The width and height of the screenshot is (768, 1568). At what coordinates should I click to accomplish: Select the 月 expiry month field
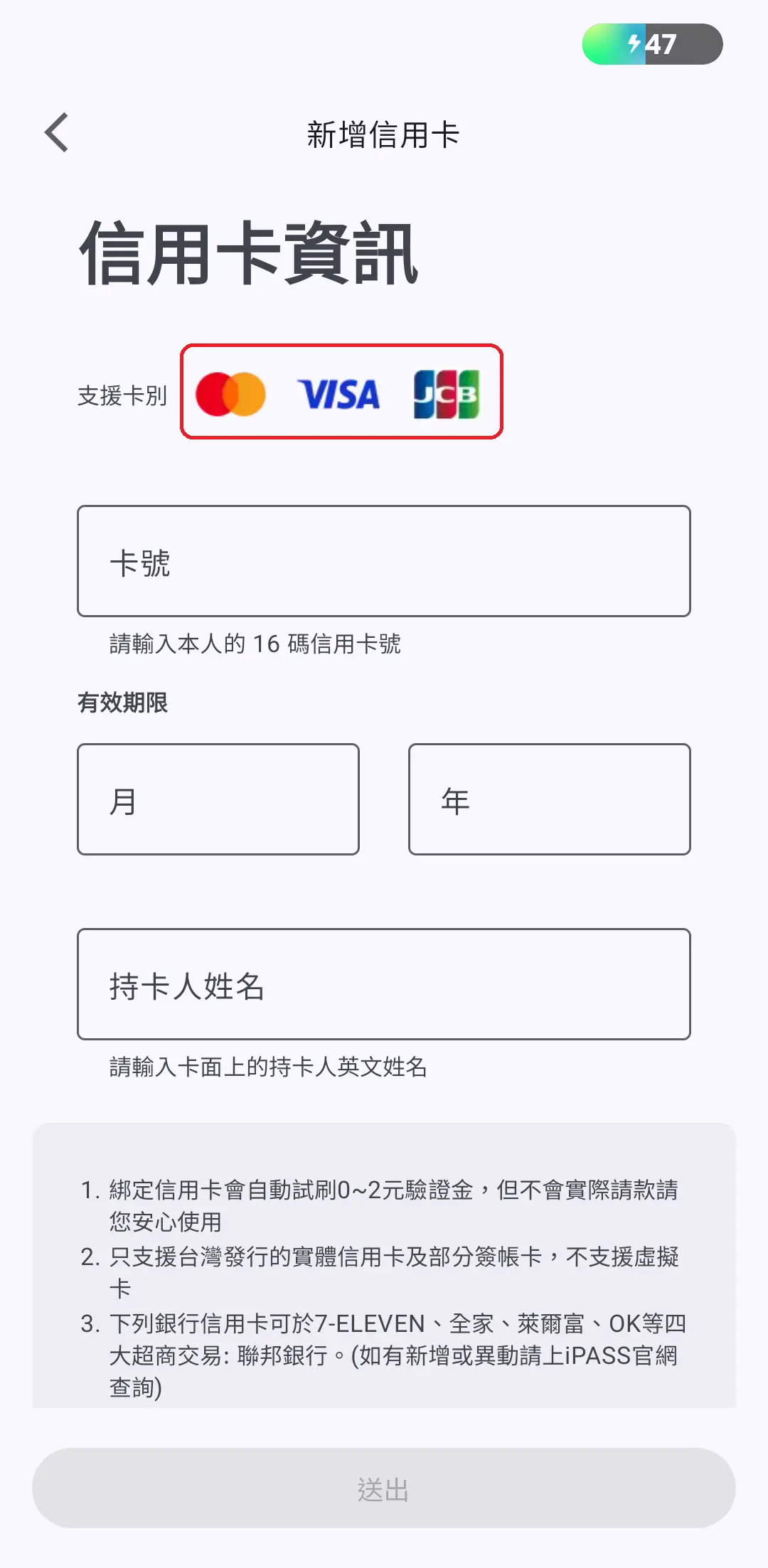coord(218,799)
